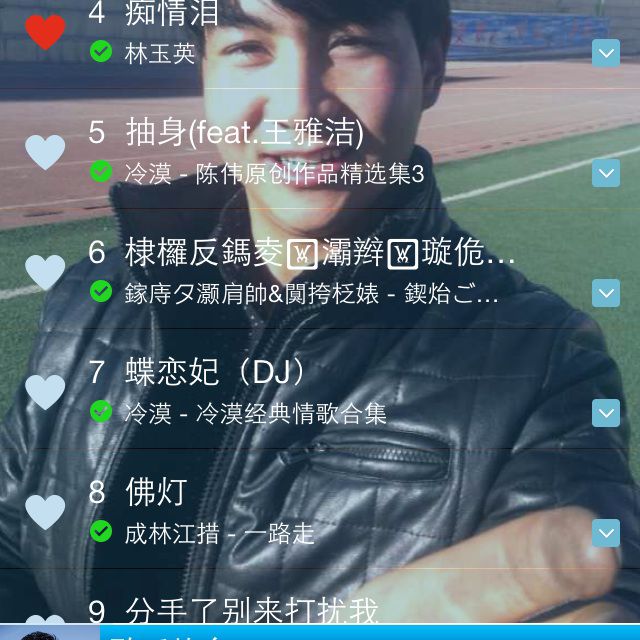Like the song 蝶恋妃（DJ）
This screenshot has width=640, height=640.
click(x=45, y=392)
